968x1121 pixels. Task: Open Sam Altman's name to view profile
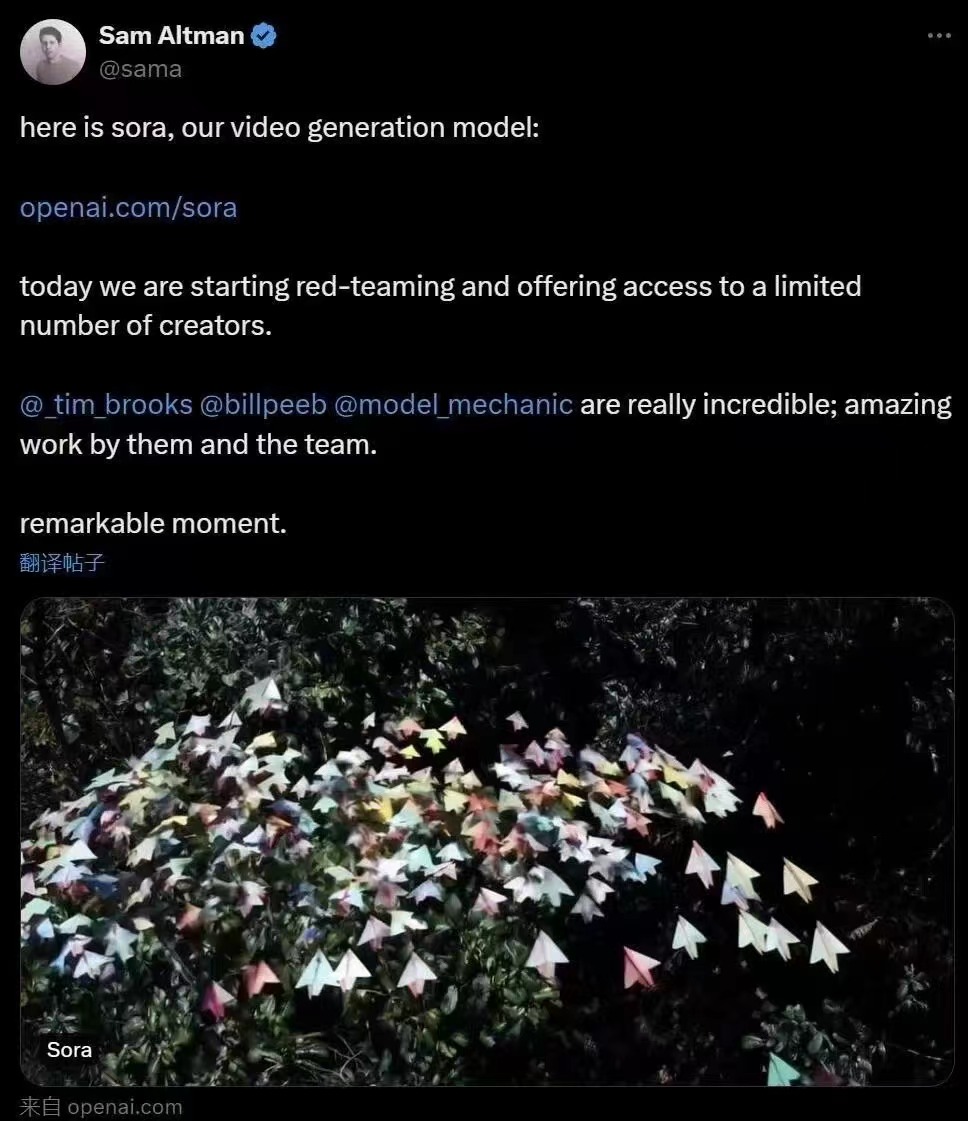(x=171, y=36)
